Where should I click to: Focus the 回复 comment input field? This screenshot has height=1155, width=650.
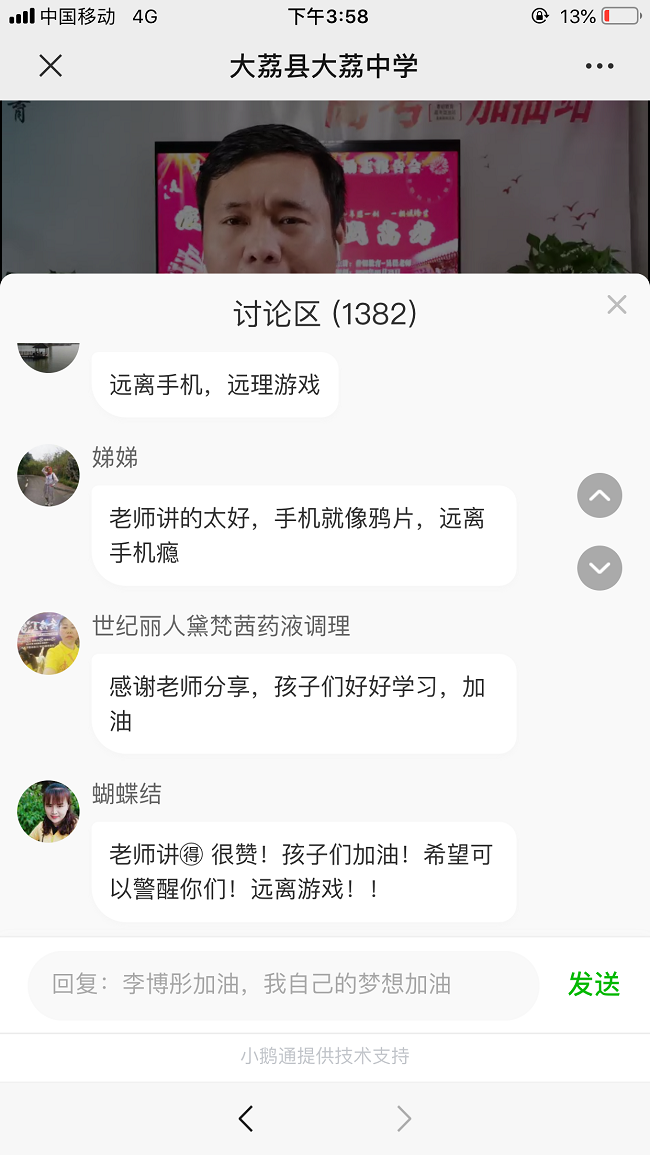pyautogui.click(x=283, y=984)
